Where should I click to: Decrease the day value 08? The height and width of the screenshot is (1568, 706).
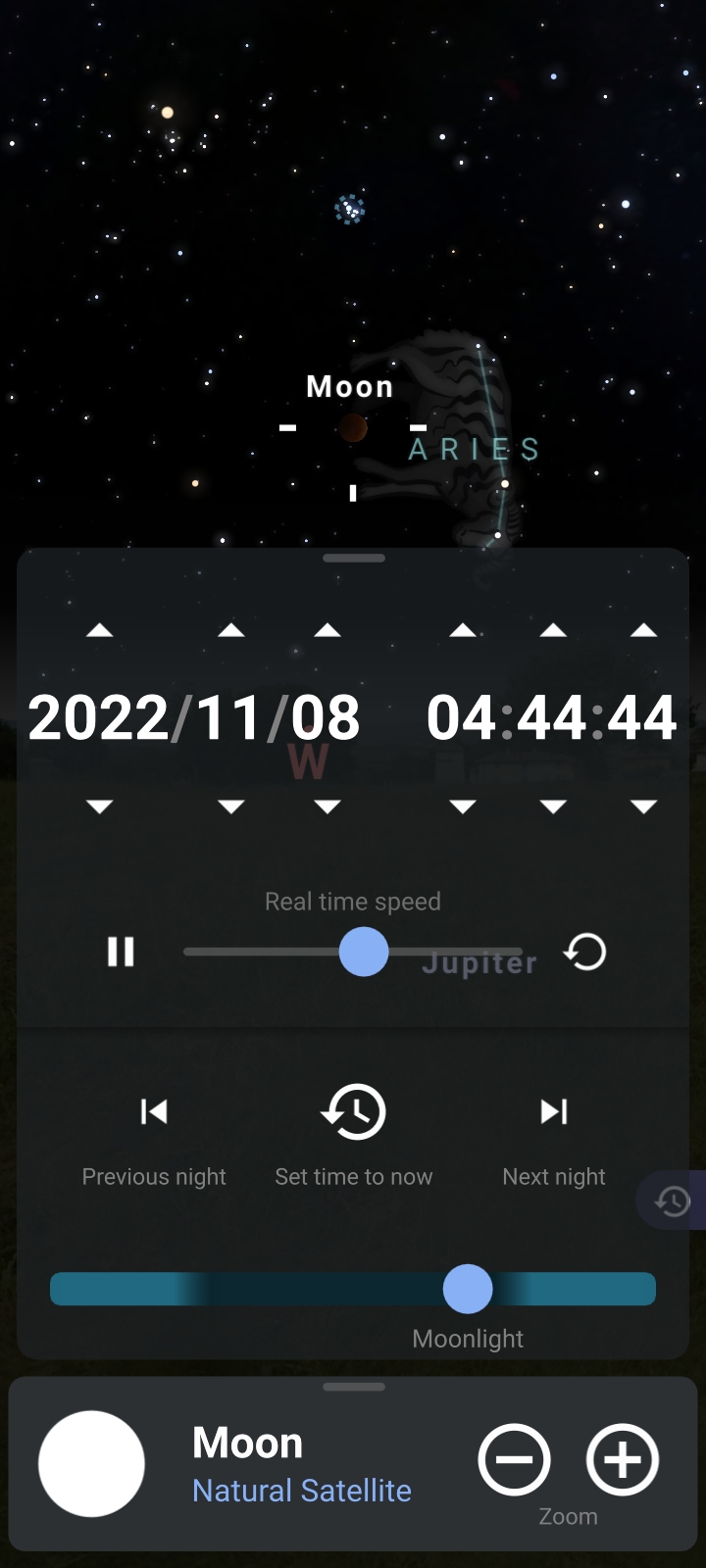click(327, 807)
